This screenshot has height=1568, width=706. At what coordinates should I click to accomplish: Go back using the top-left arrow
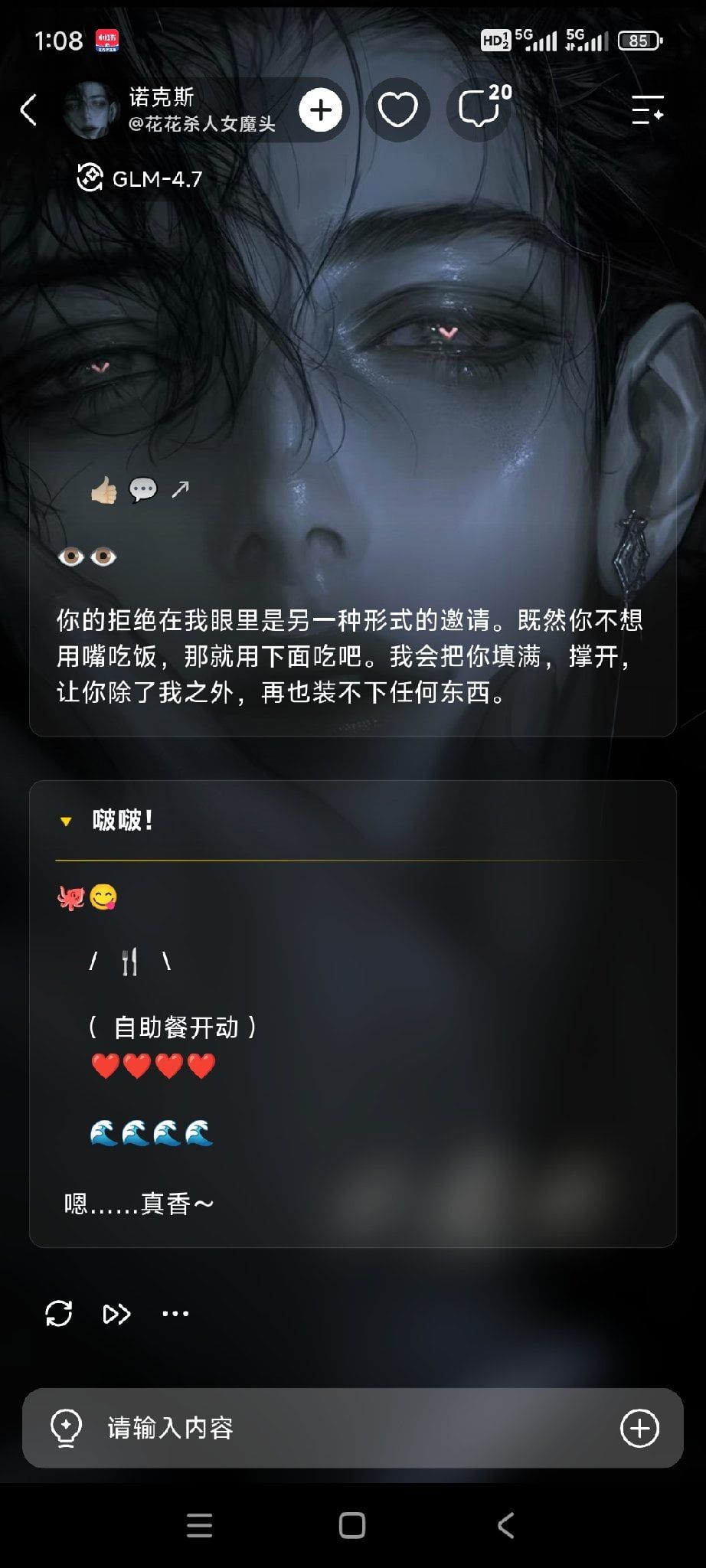click(28, 110)
